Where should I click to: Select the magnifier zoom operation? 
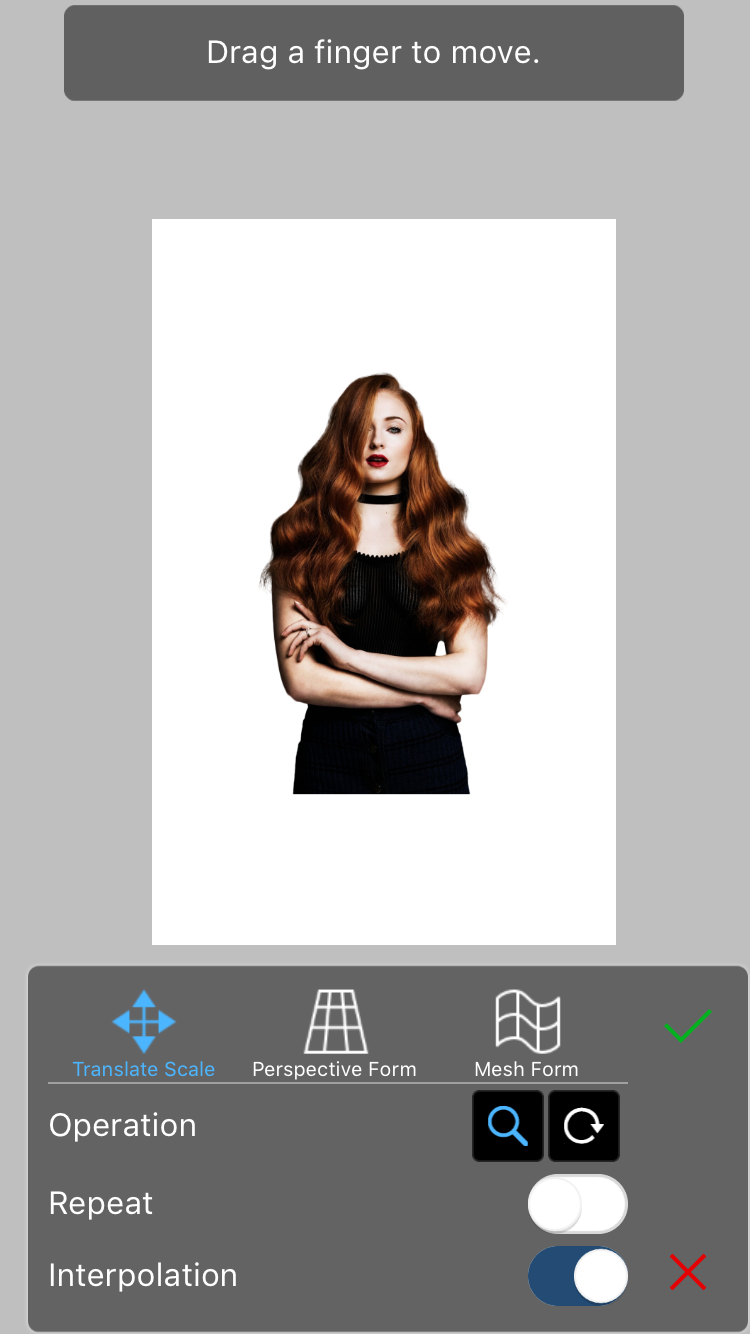tap(508, 1126)
